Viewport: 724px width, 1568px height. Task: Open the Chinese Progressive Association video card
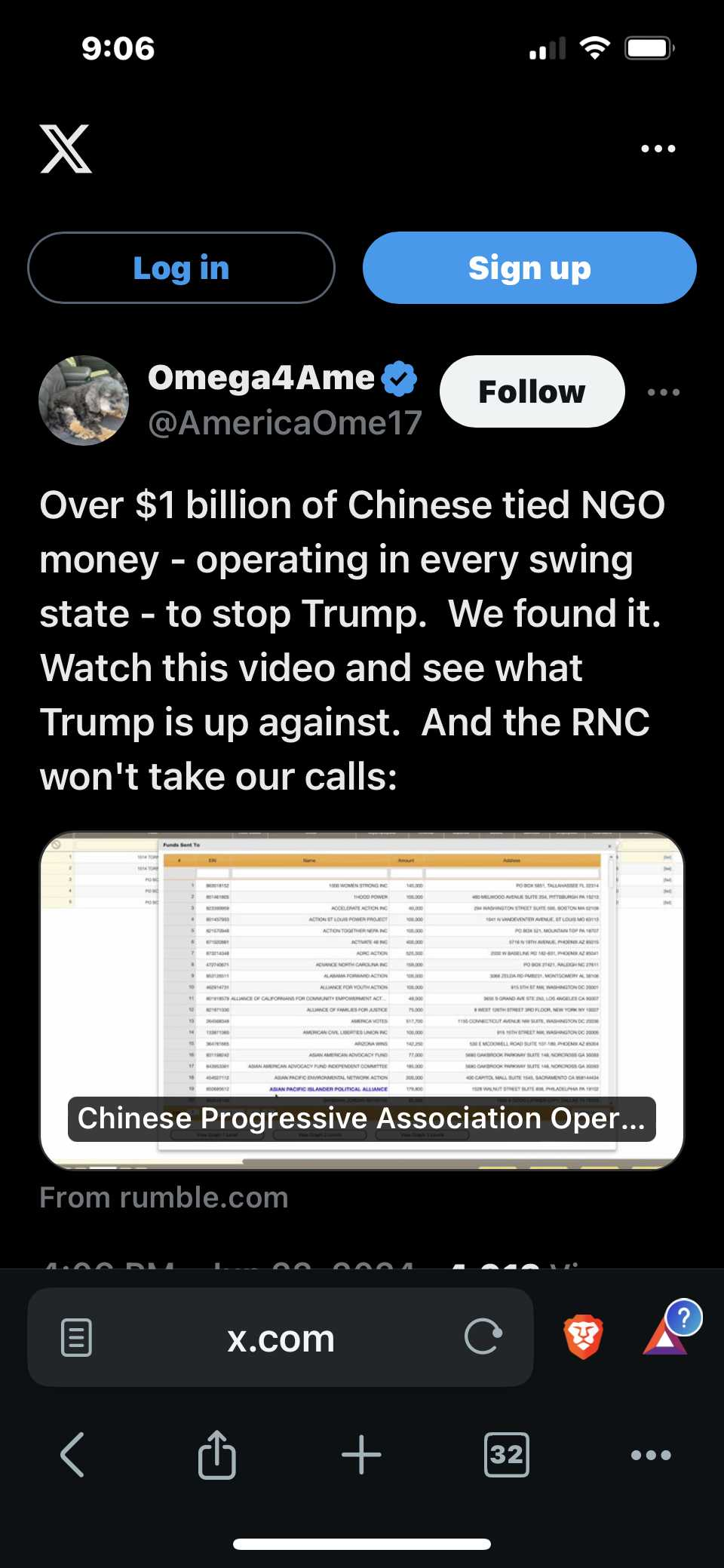[362, 1001]
